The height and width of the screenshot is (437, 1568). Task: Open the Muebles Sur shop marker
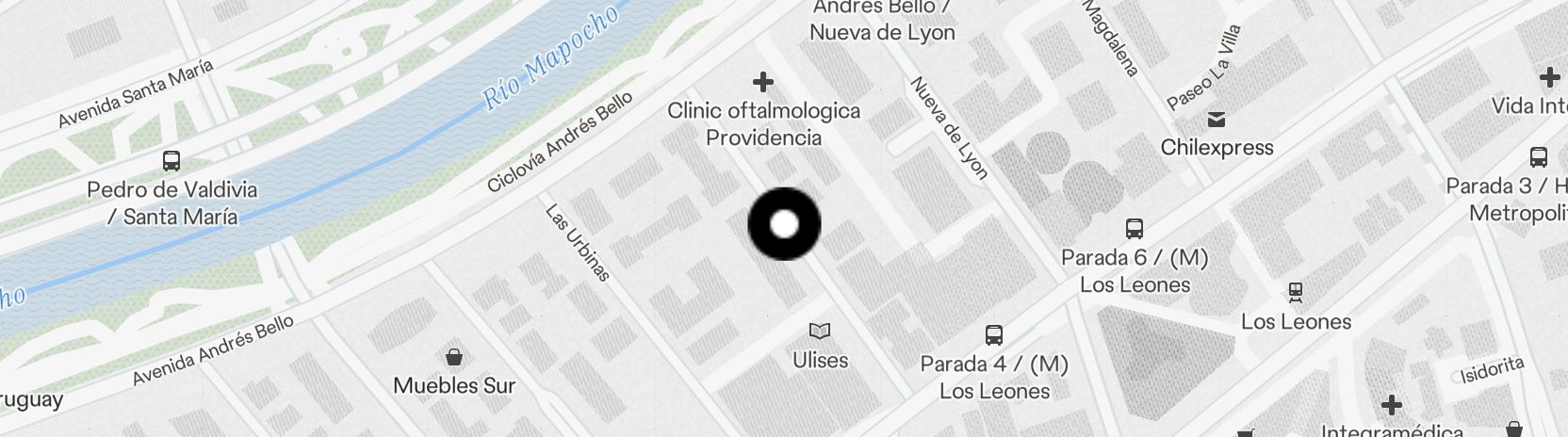point(454,357)
